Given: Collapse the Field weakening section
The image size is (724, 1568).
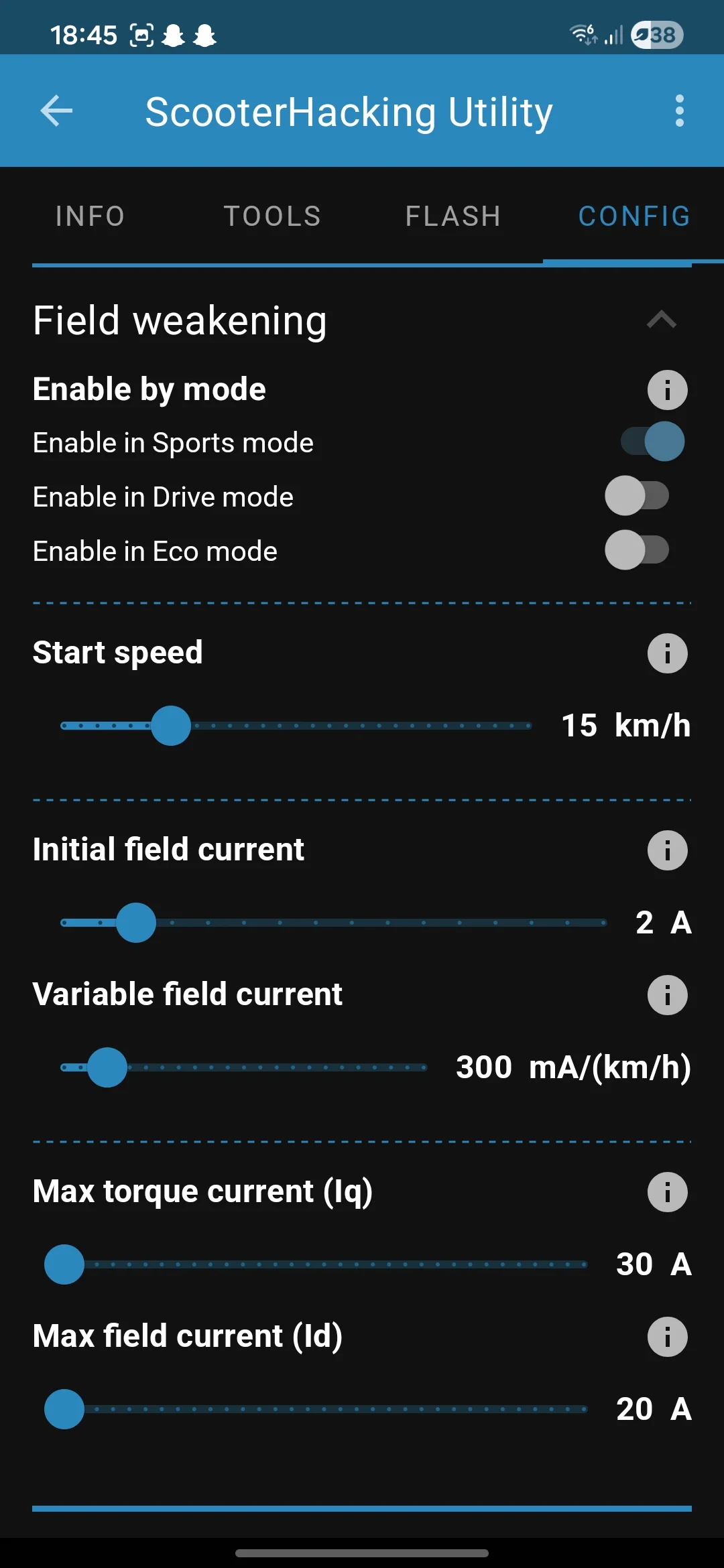Looking at the screenshot, I should (x=661, y=320).
